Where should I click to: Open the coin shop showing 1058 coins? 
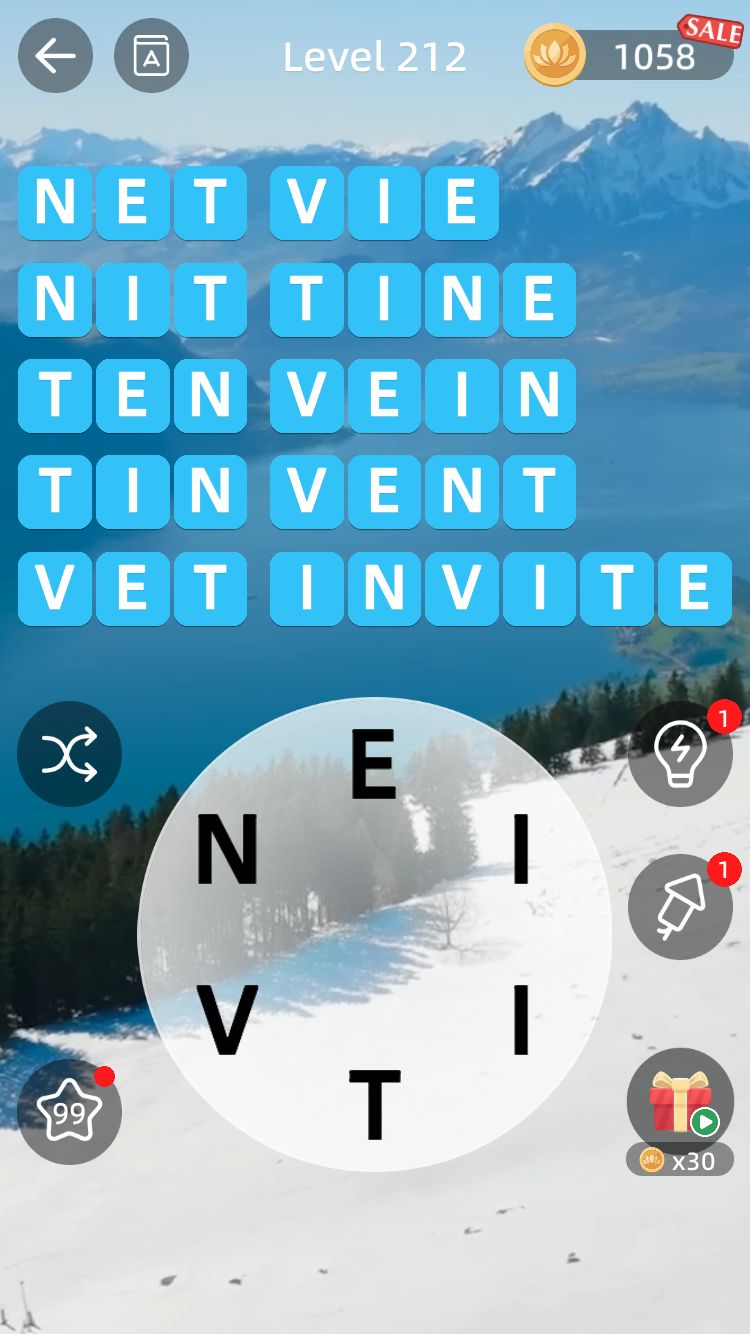[x=632, y=56]
